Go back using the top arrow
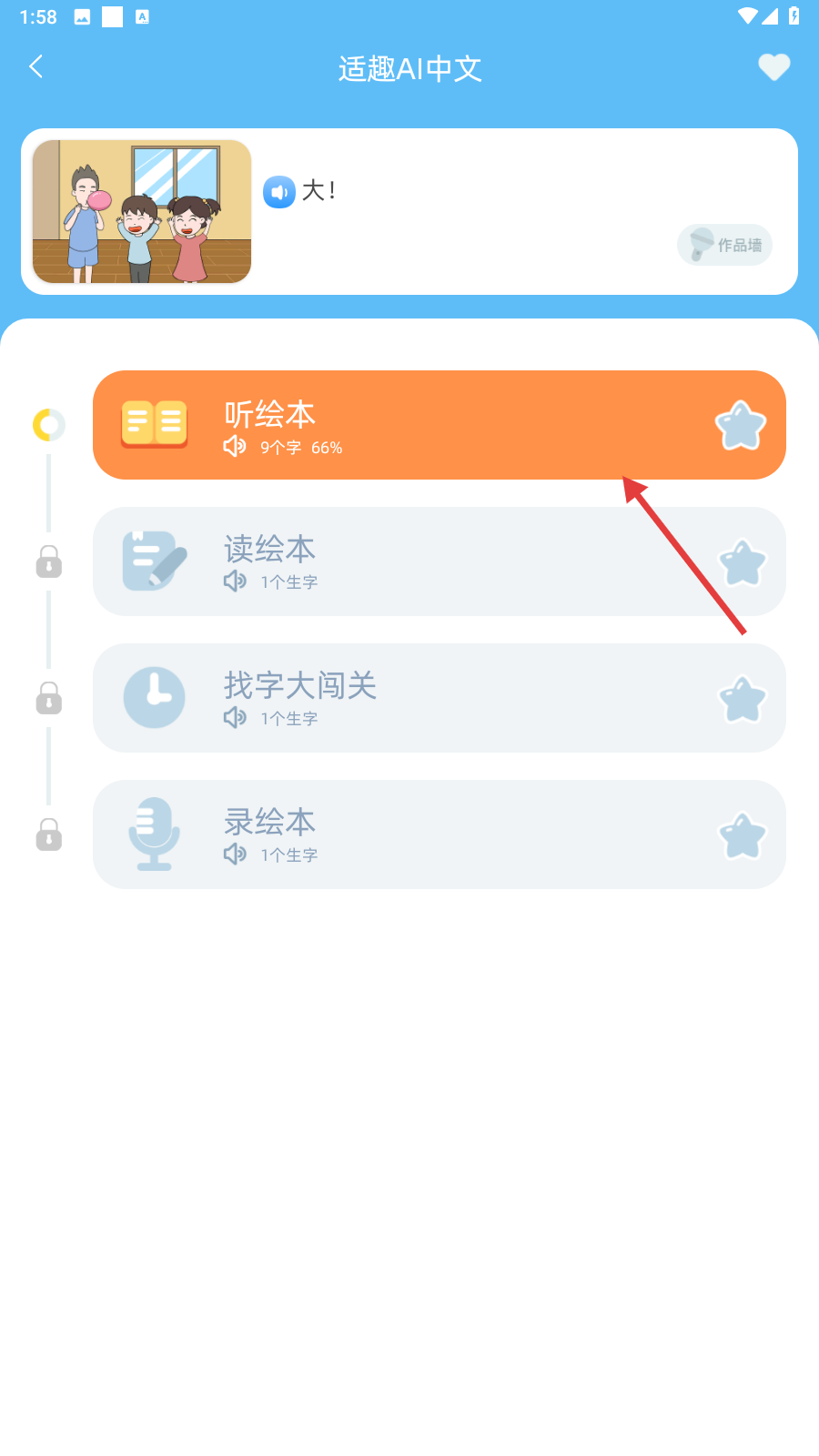Screen dimensions: 819x1456 click(x=36, y=67)
